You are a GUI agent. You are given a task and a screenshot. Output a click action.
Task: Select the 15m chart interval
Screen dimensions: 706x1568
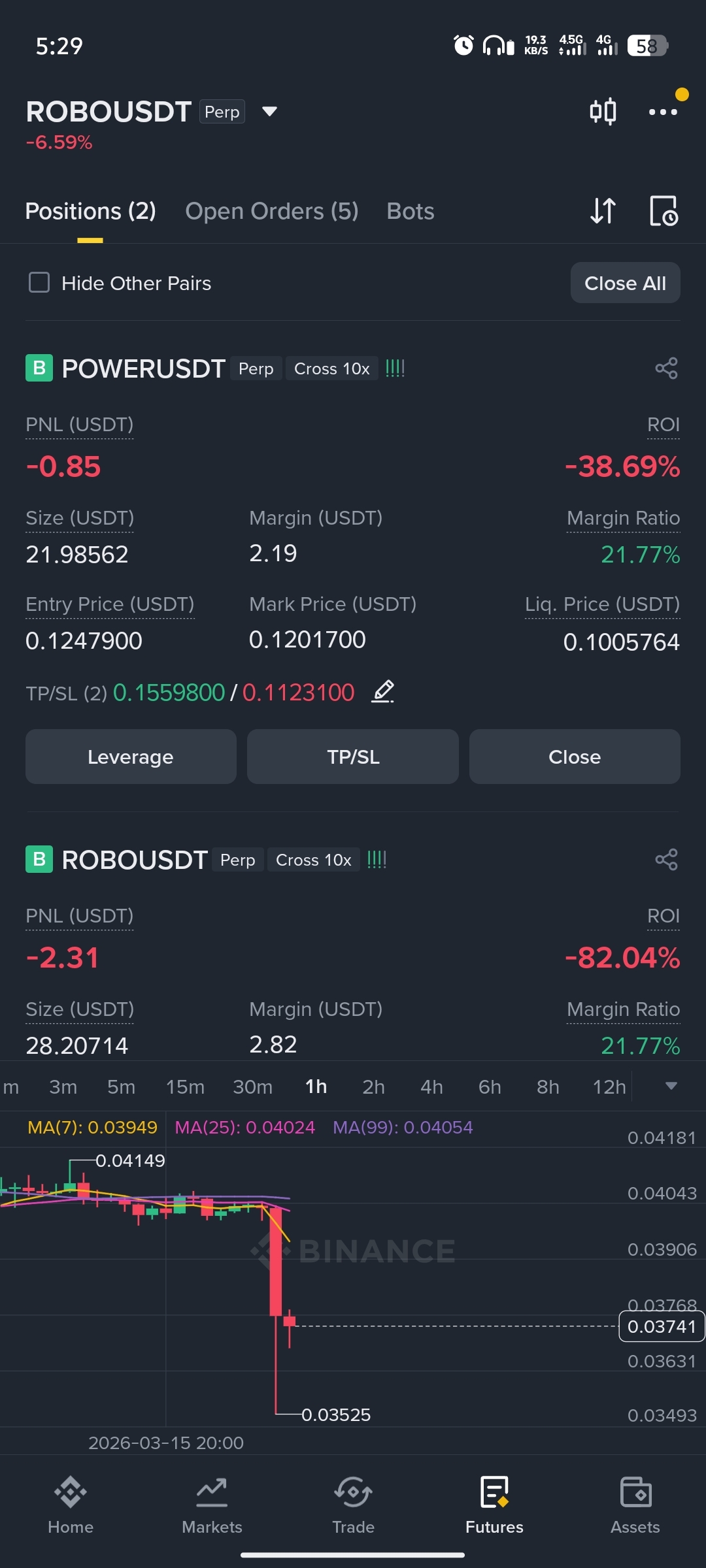(185, 1086)
